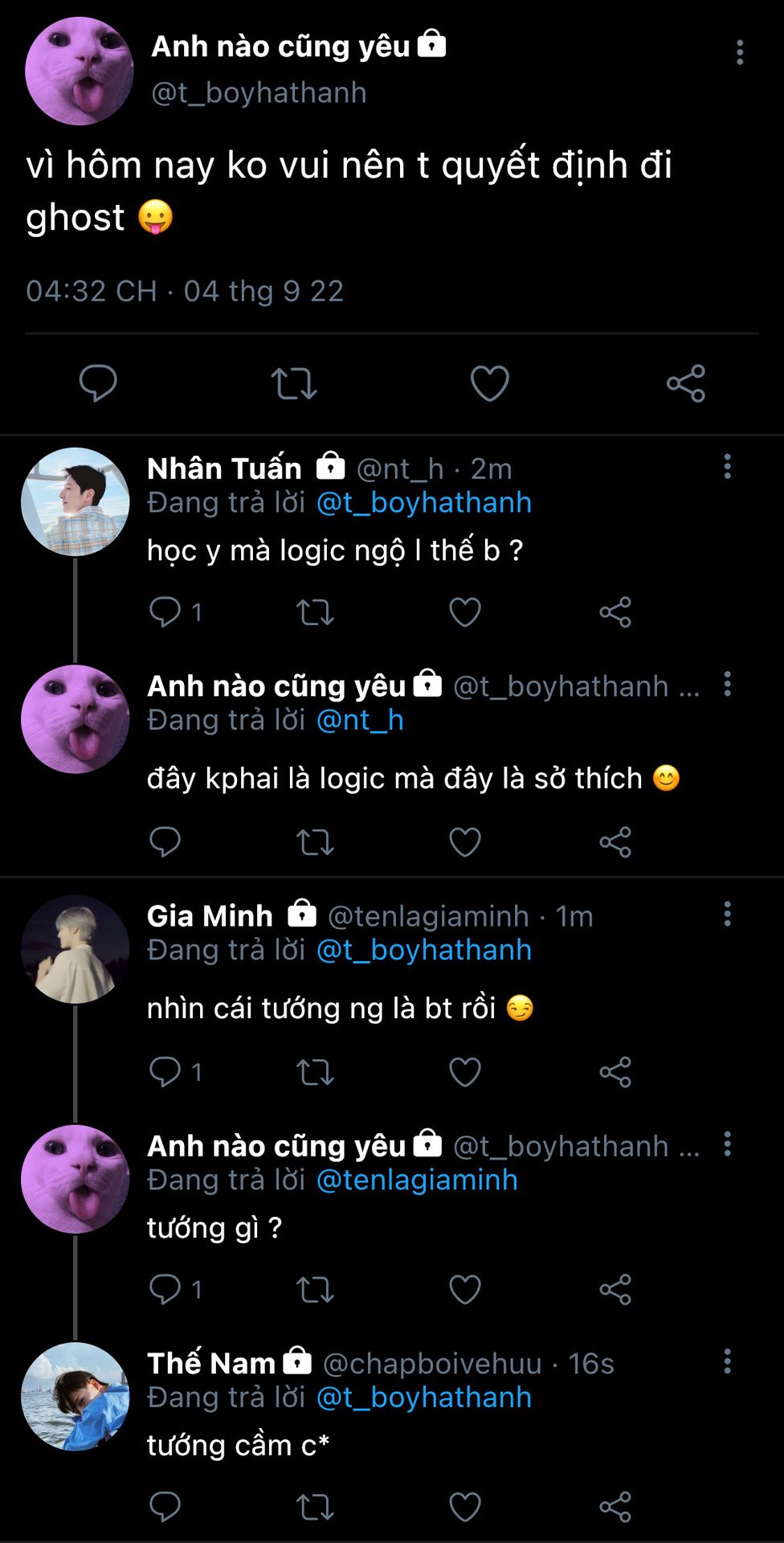Open the options menu on Nhân Tuấn's reply
Viewport: 784px width, 1543px height.
[727, 467]
